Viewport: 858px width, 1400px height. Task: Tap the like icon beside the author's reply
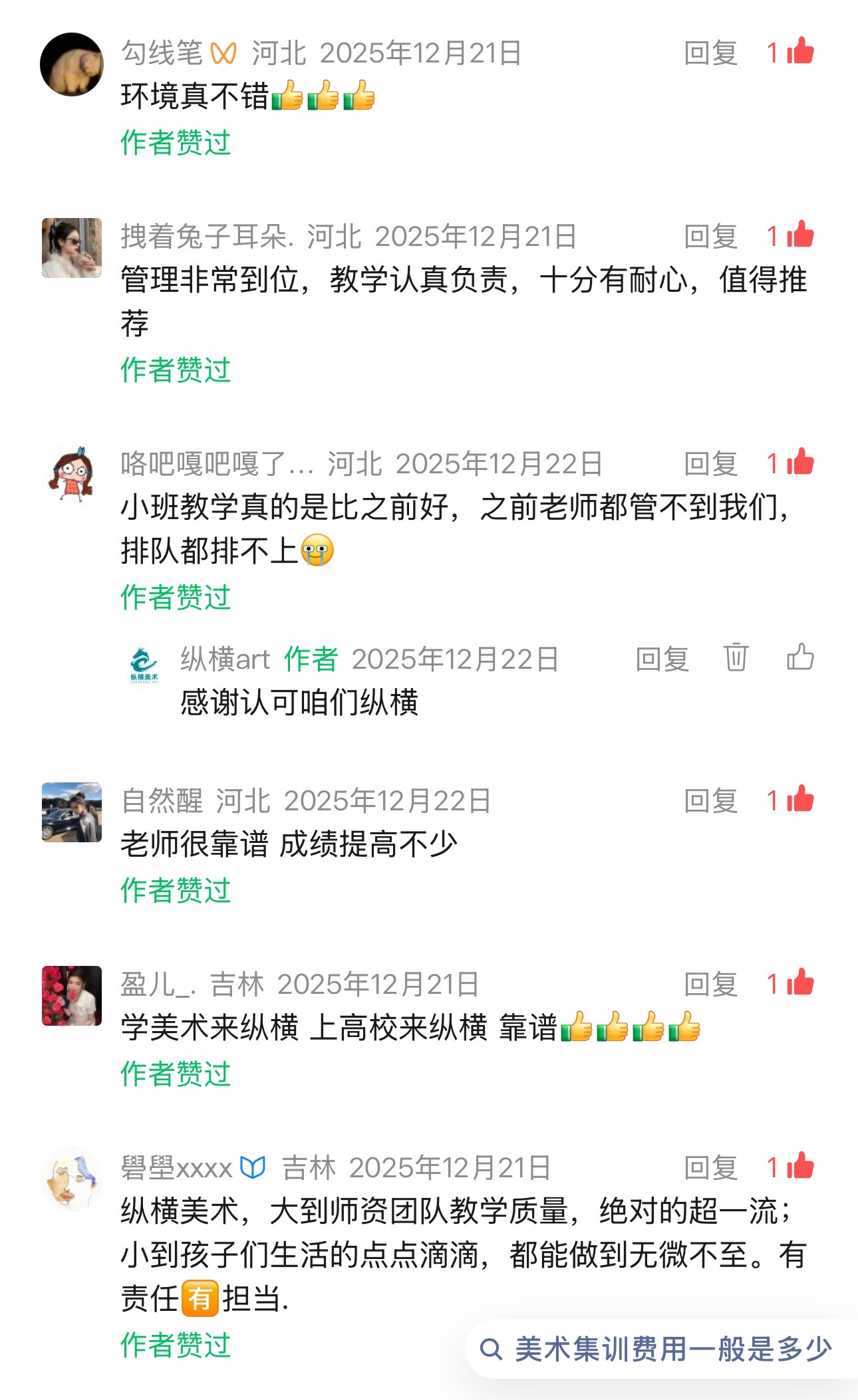coord(799,660)
